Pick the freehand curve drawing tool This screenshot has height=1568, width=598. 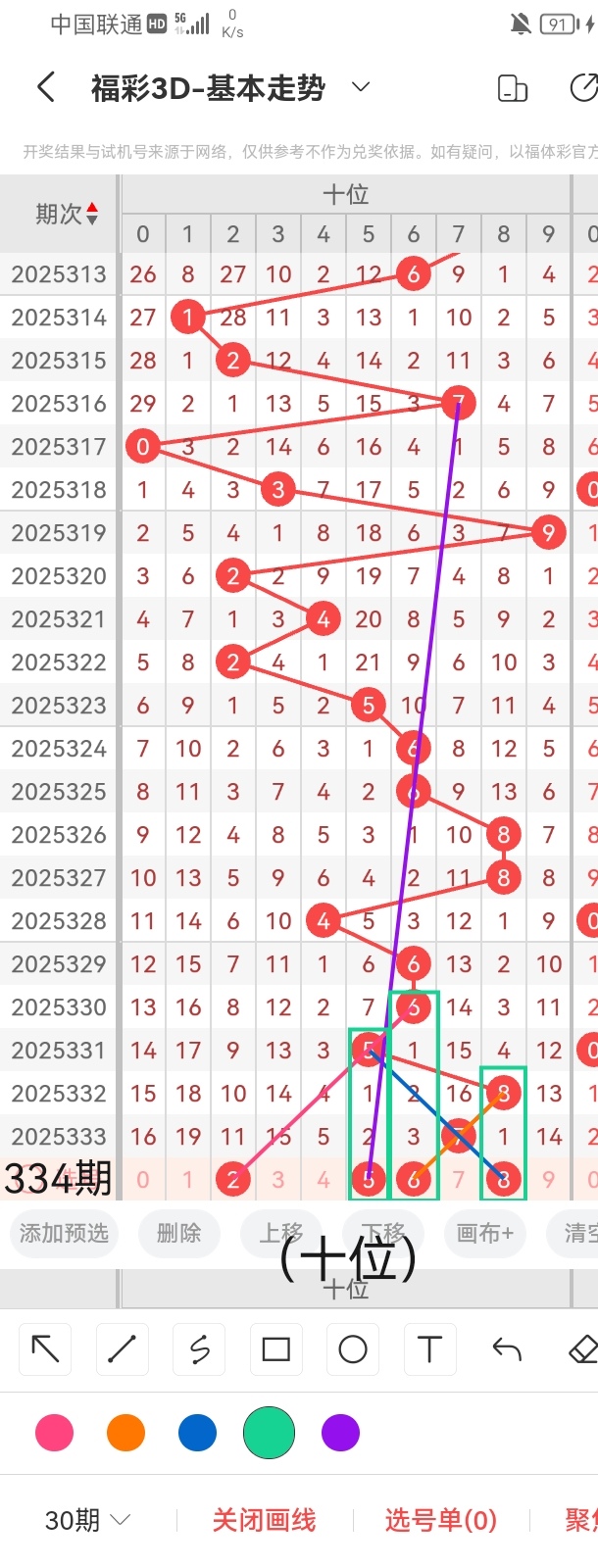coord(199,1349)
